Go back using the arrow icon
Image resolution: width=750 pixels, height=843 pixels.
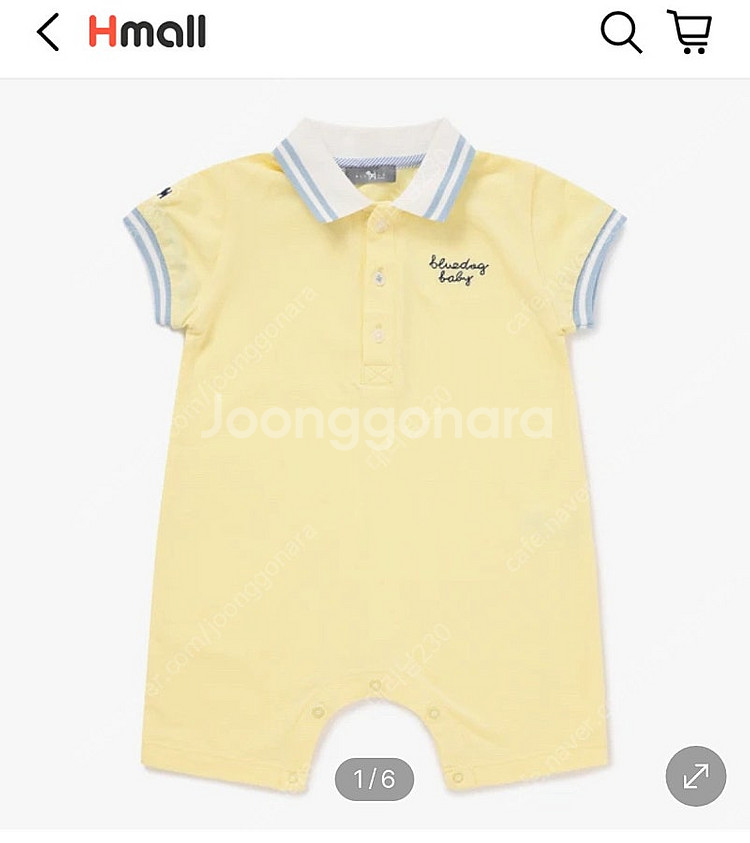(x=47, y=32)
